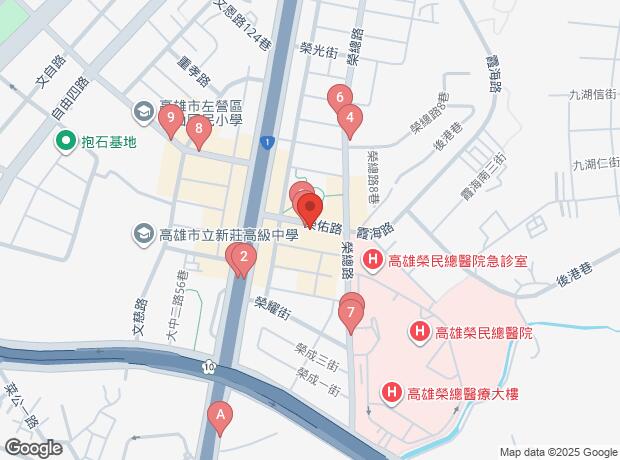The image size is (620, 460).
Task: Open map marker number 6
Action: (340, 100)
